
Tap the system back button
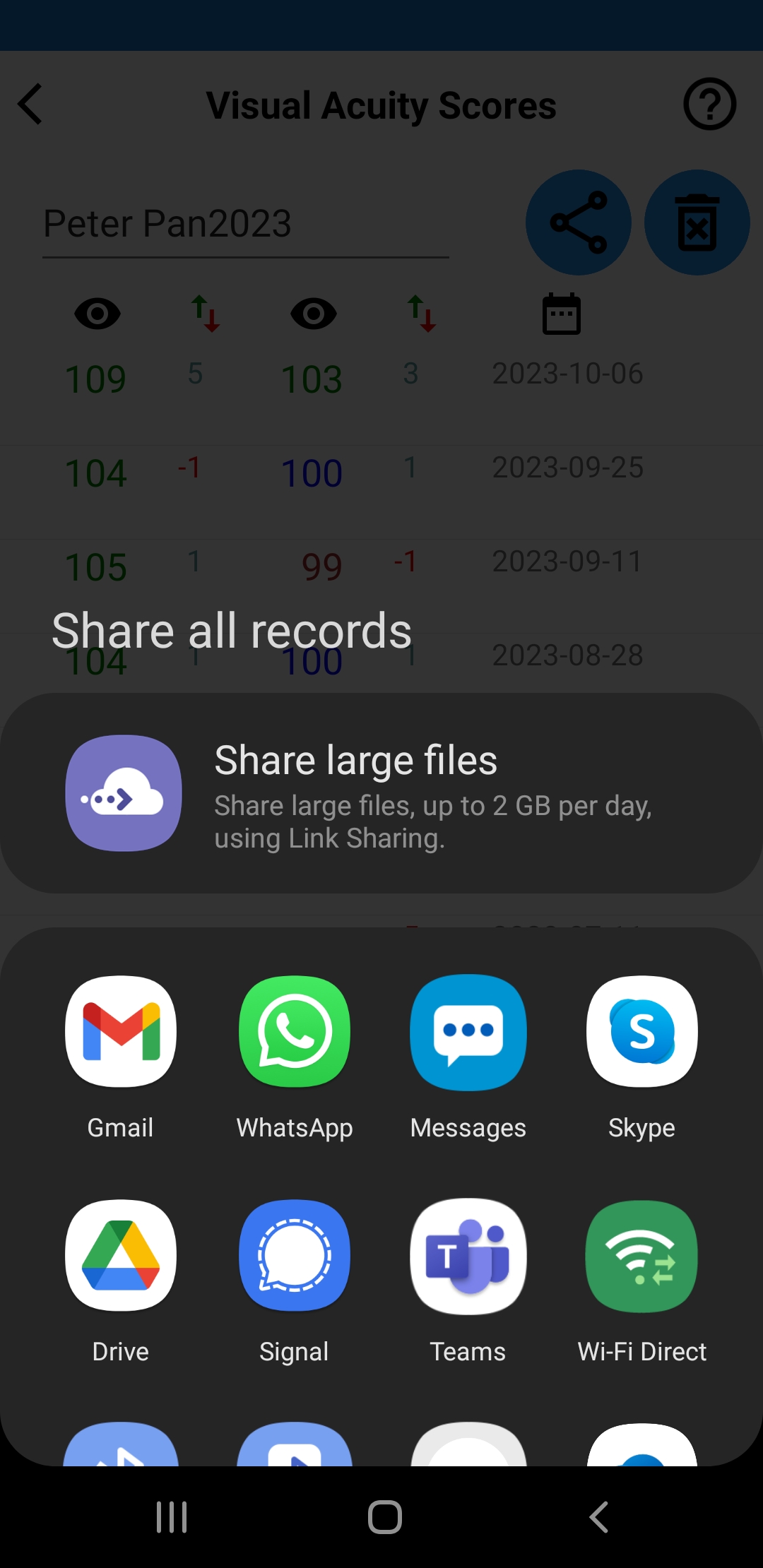pos(598,1516)
